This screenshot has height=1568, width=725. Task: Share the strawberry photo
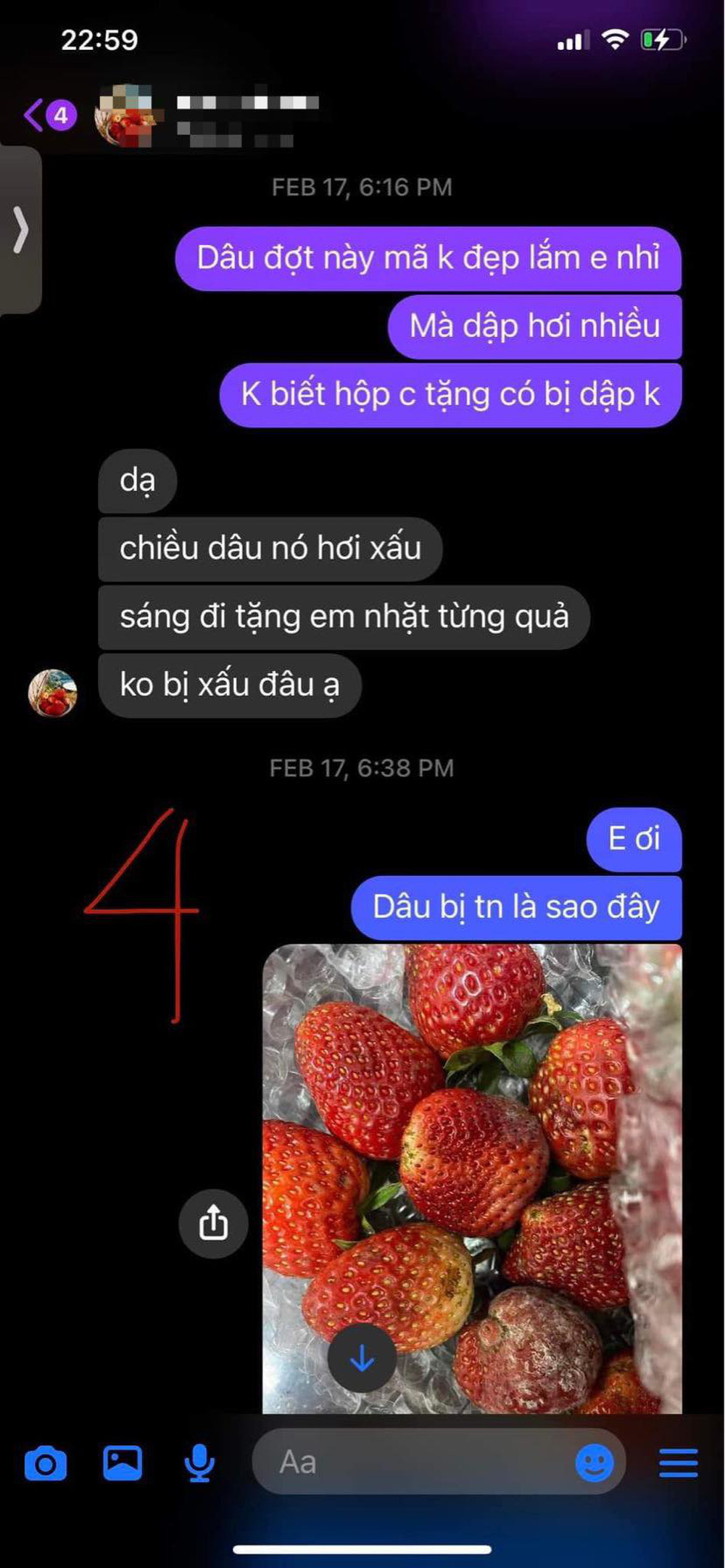[213, 1224]
